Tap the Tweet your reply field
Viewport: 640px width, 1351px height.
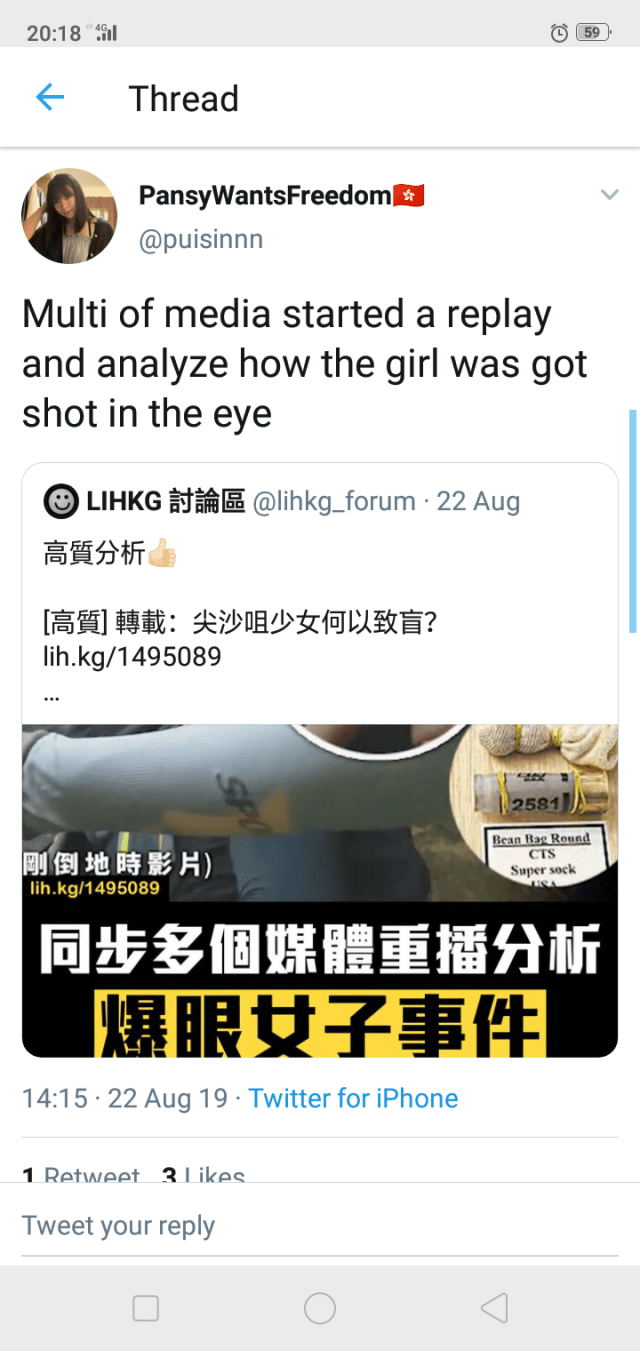(x=320, y=1226)
